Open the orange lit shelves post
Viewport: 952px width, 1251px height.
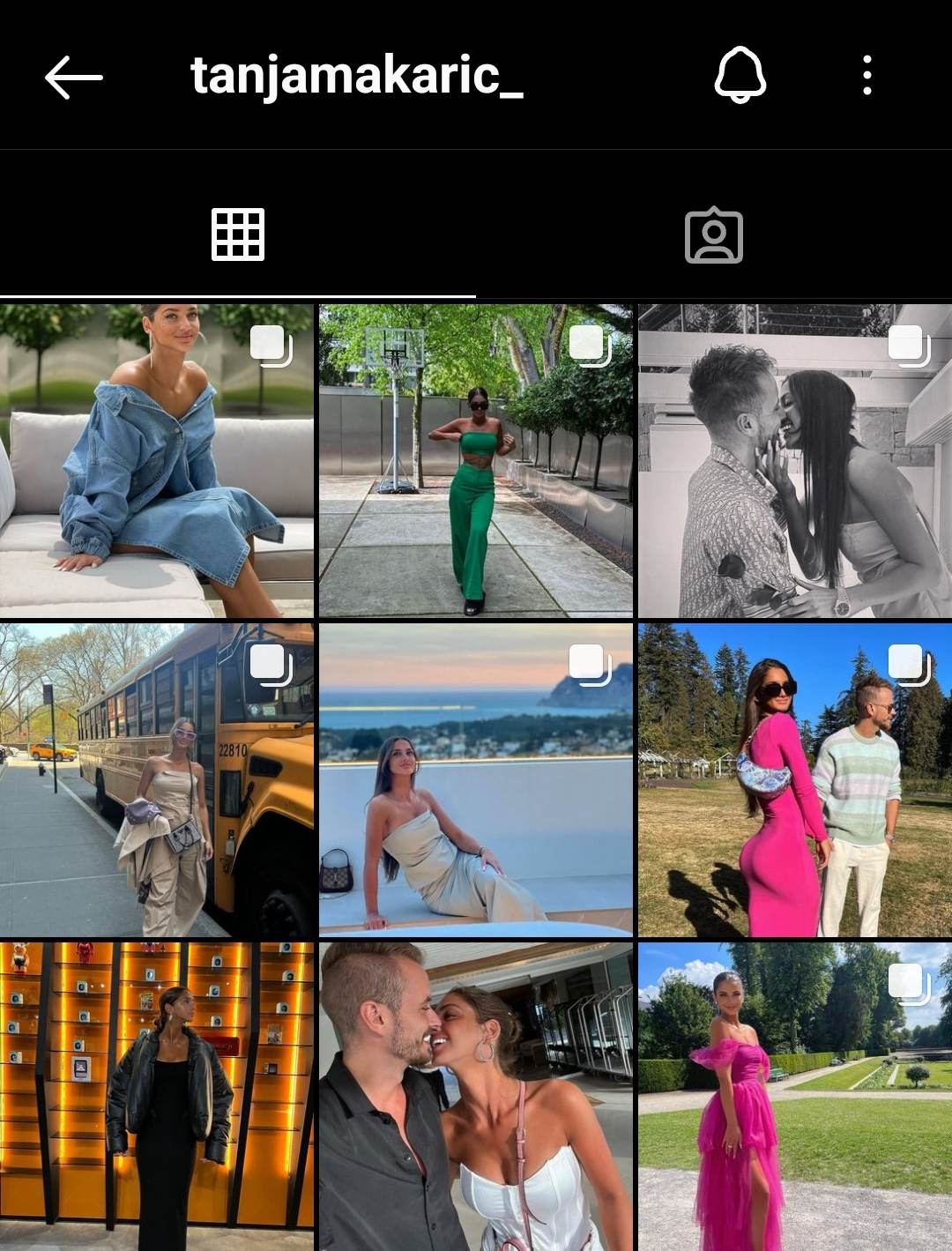[x=157, y=1096]
